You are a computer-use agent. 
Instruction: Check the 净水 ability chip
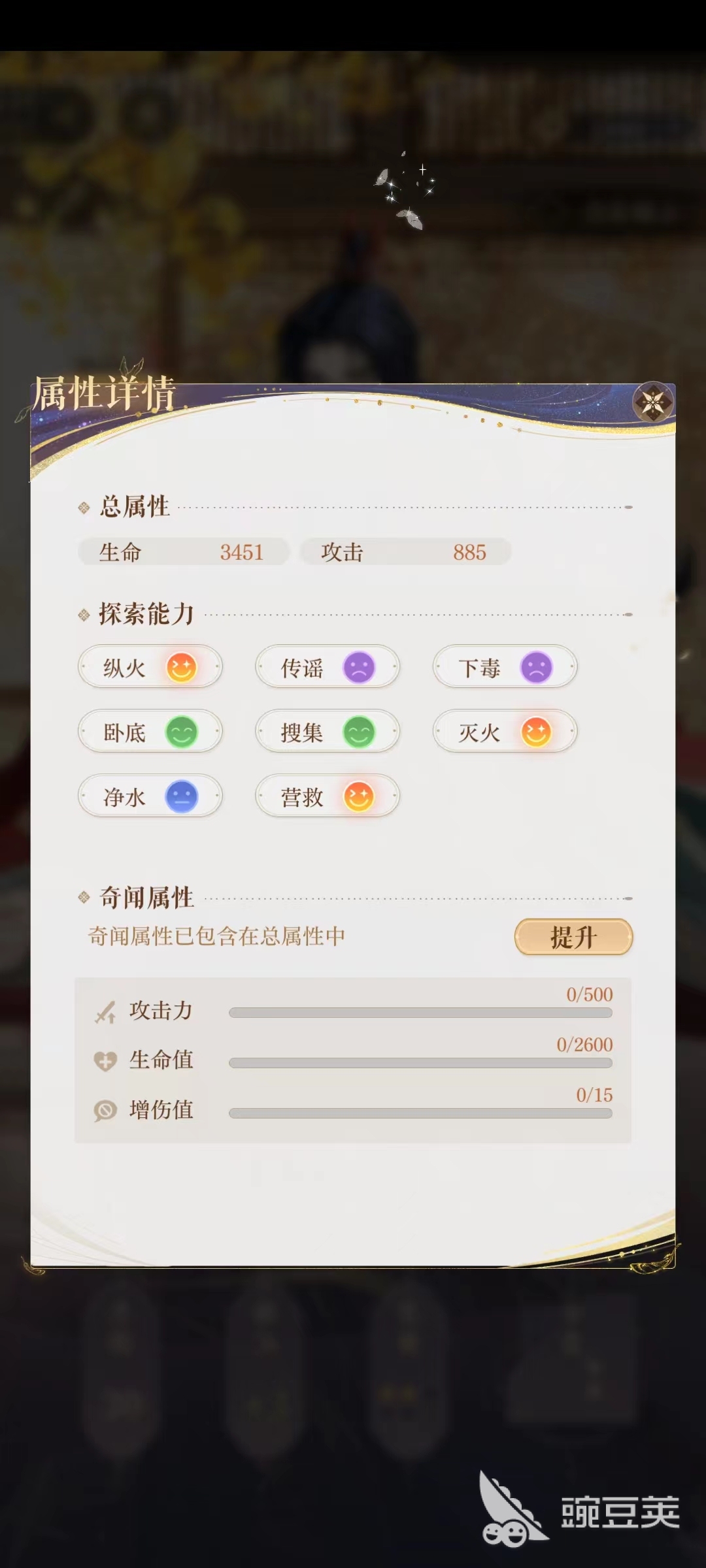point(150,796)
